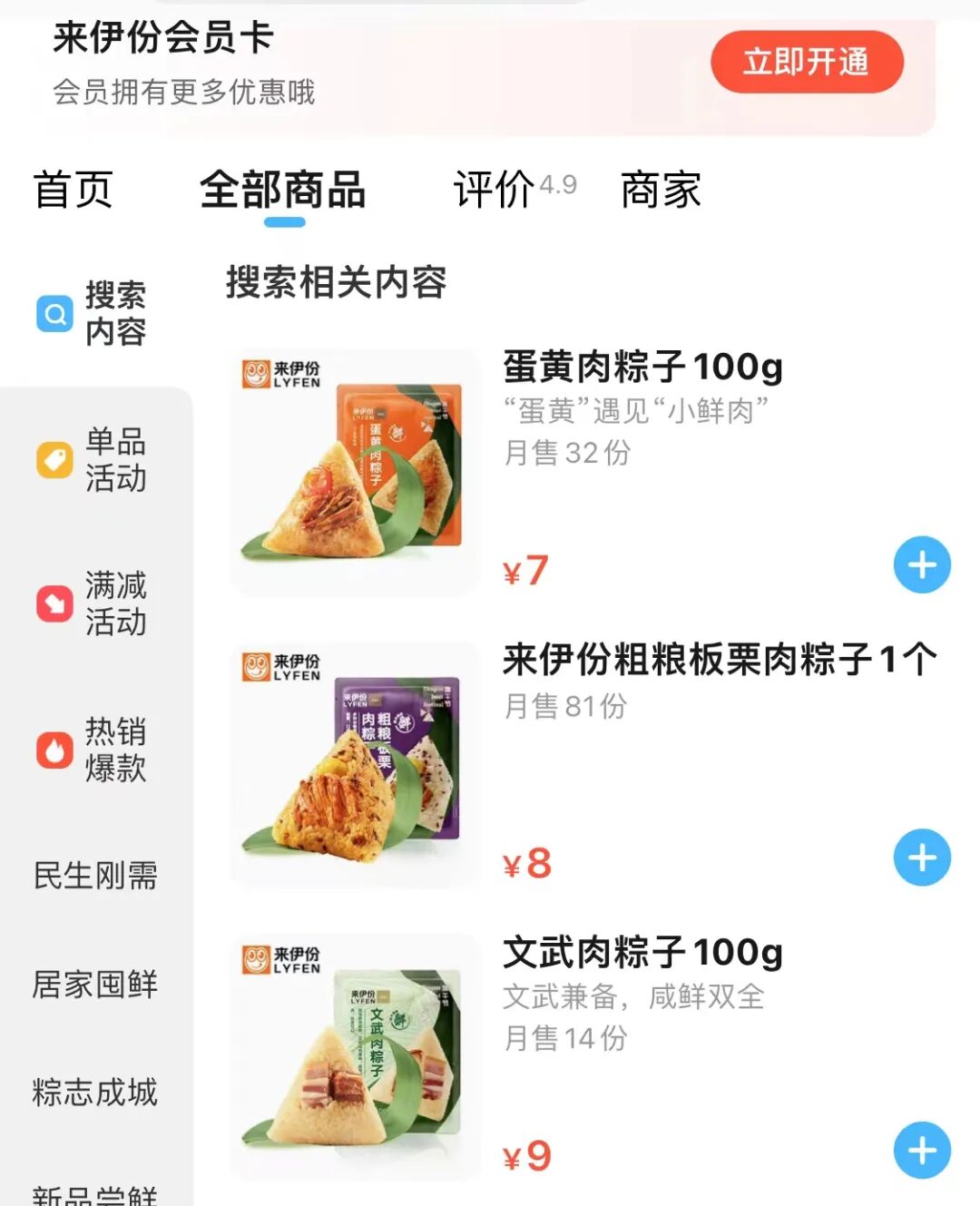Open the 蛋黄肉粽子 100g product image

click(x=355, y=472)
